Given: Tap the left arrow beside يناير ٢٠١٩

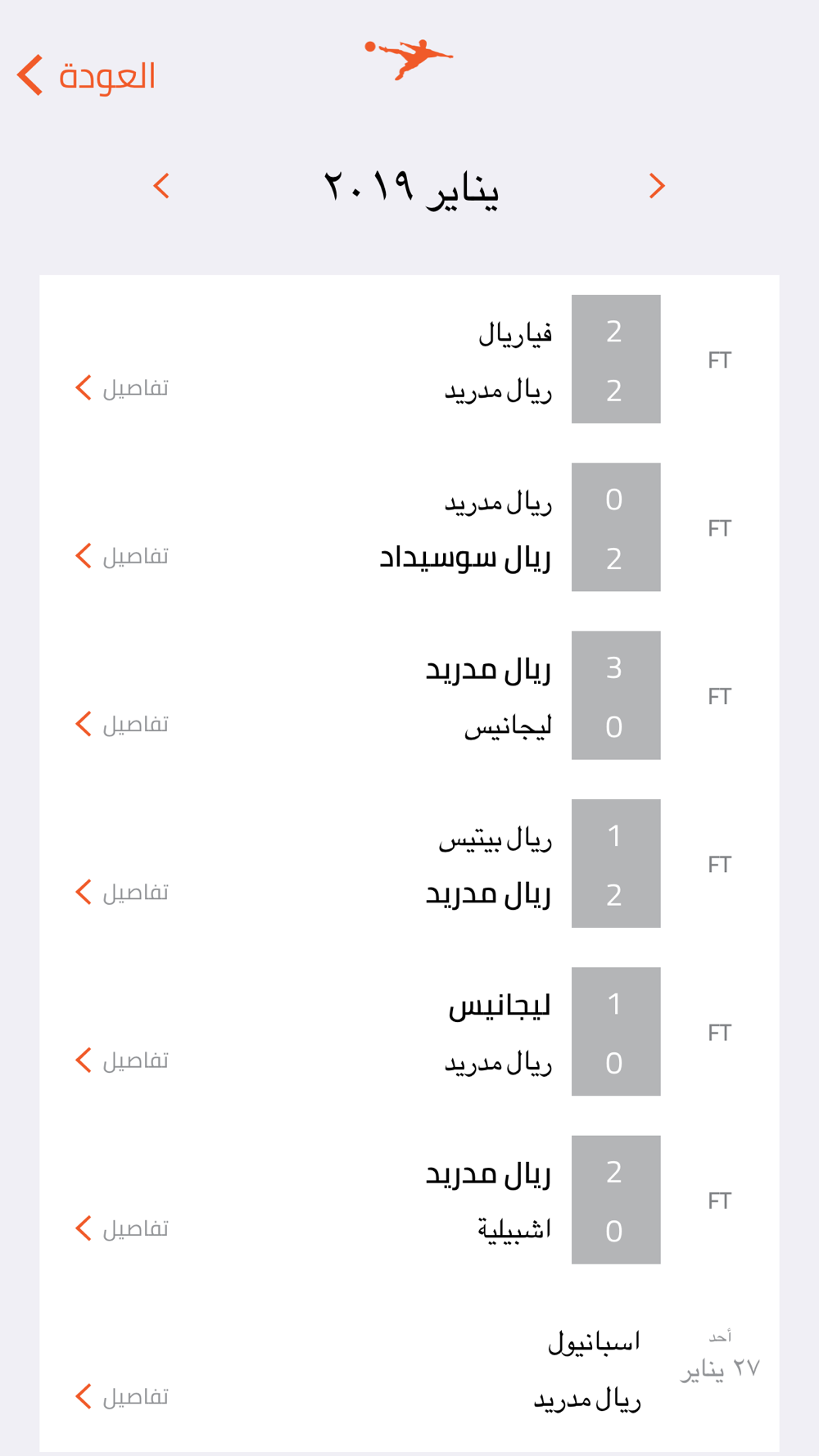Looking at the screenshot, I should (x=161, y=186).
